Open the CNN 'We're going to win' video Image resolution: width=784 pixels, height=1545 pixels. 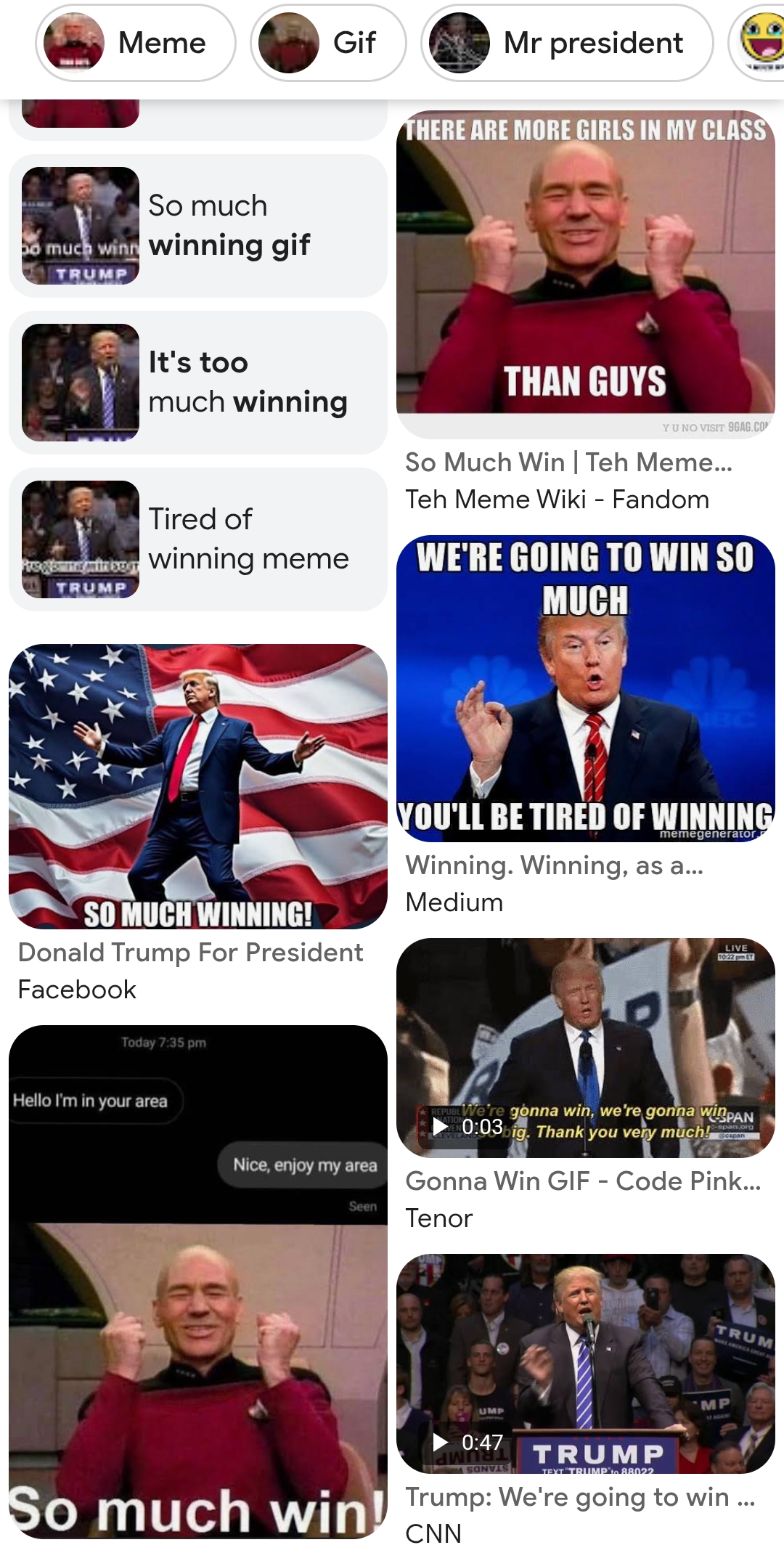[x=585, y=1363]
